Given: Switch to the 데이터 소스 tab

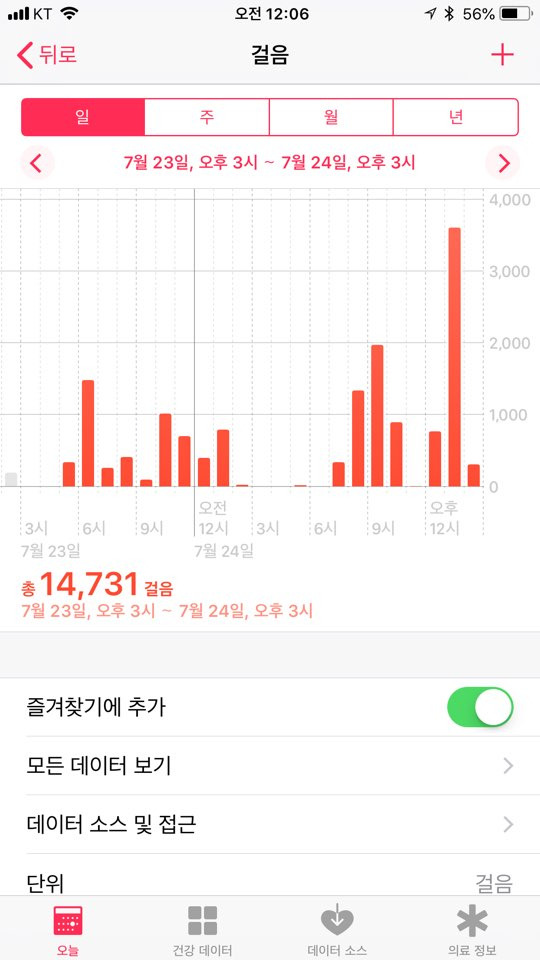Looking at the screenshot, I should click(337, 929).
